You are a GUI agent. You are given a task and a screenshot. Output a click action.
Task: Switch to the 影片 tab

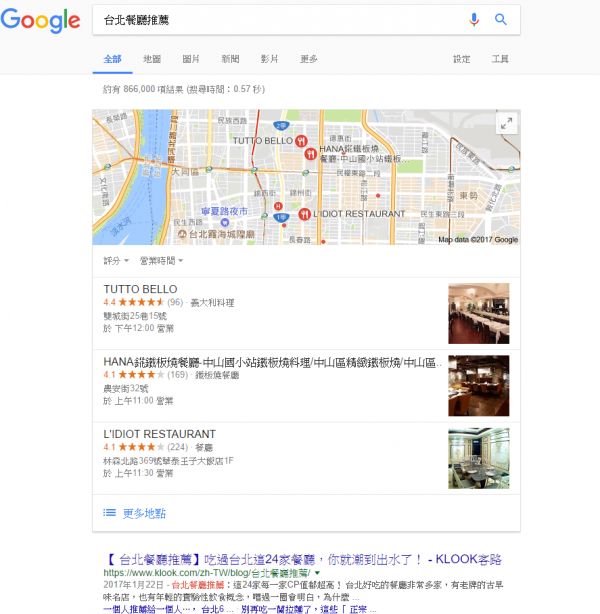pyautogui.click(x=270, y=59)
